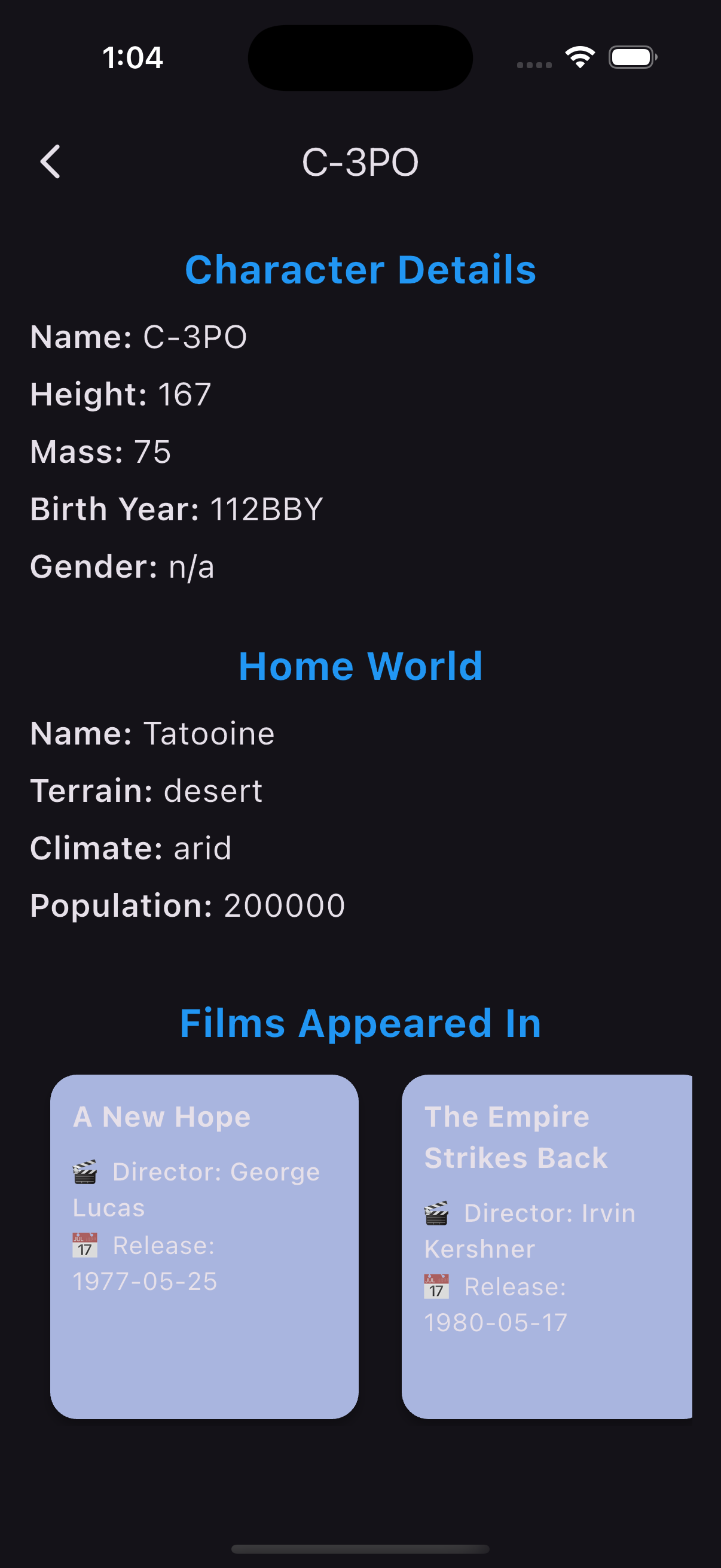
Task: Tap the Character Details section heading
Action: click(x=360, y=270)
